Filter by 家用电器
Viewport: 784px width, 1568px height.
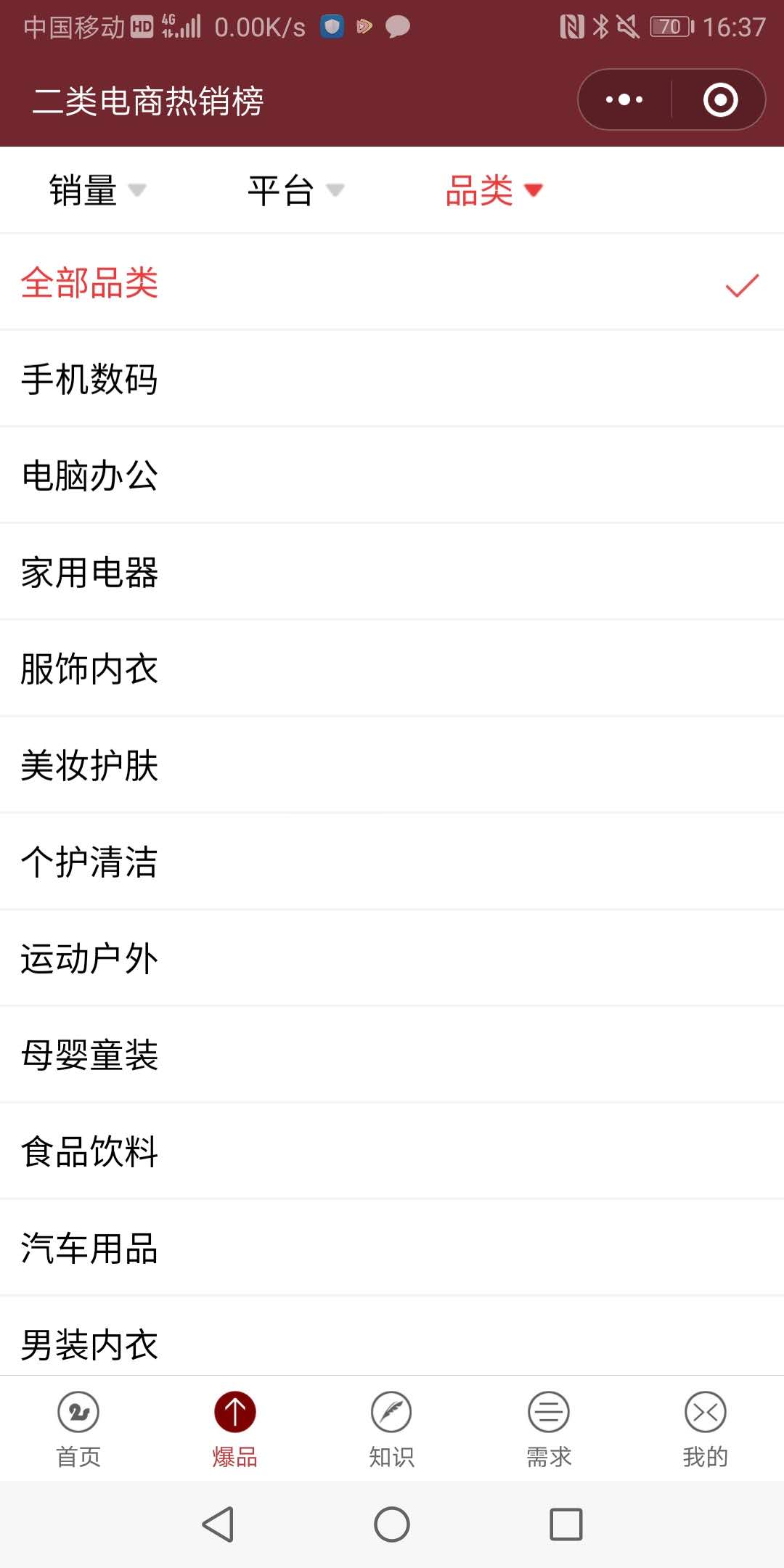[392, 572]
